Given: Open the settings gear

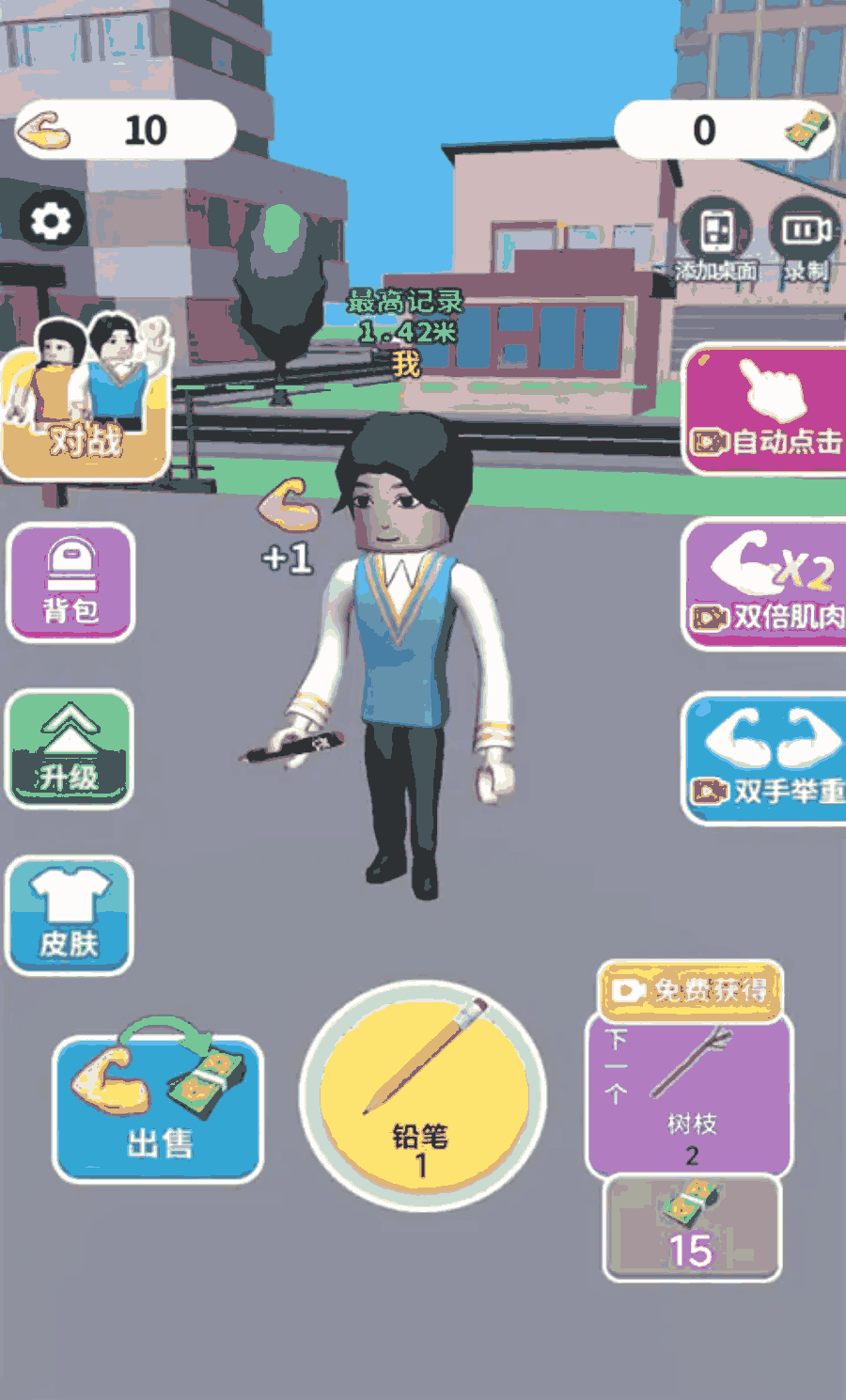Looking at the screenshot, I should point(51,222).
